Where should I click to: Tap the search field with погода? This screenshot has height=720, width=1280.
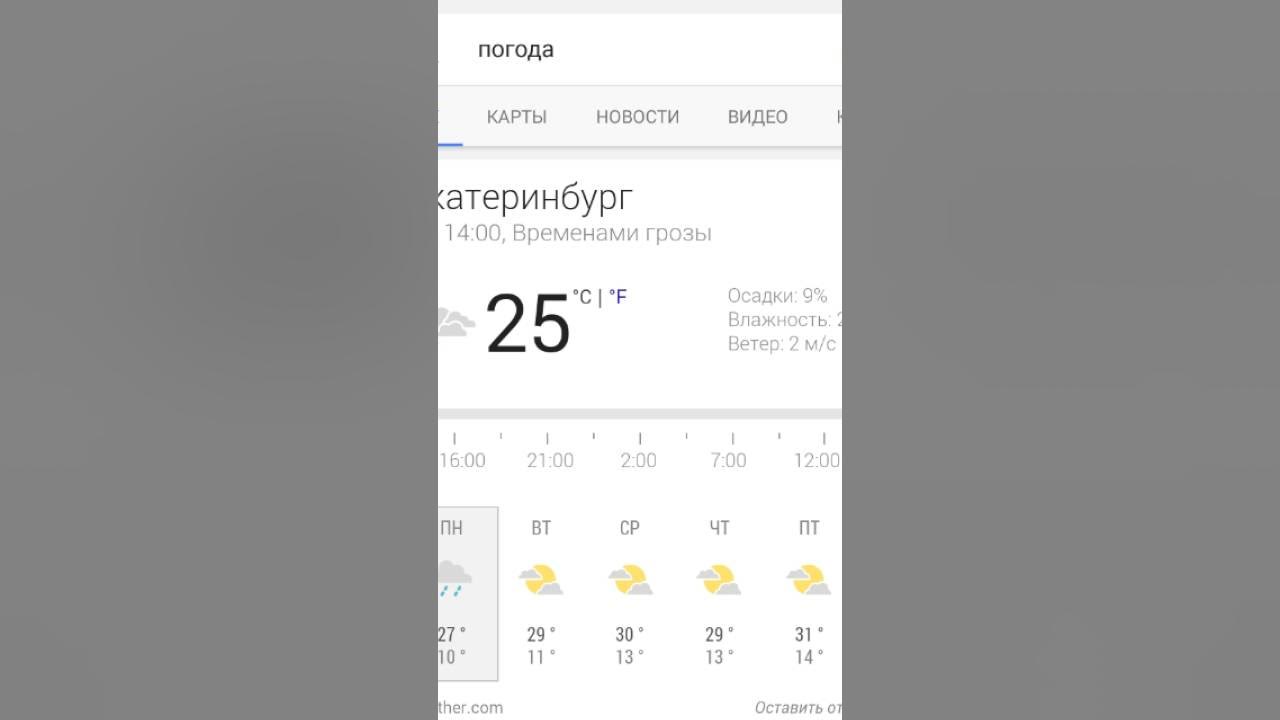click(640, 50)
